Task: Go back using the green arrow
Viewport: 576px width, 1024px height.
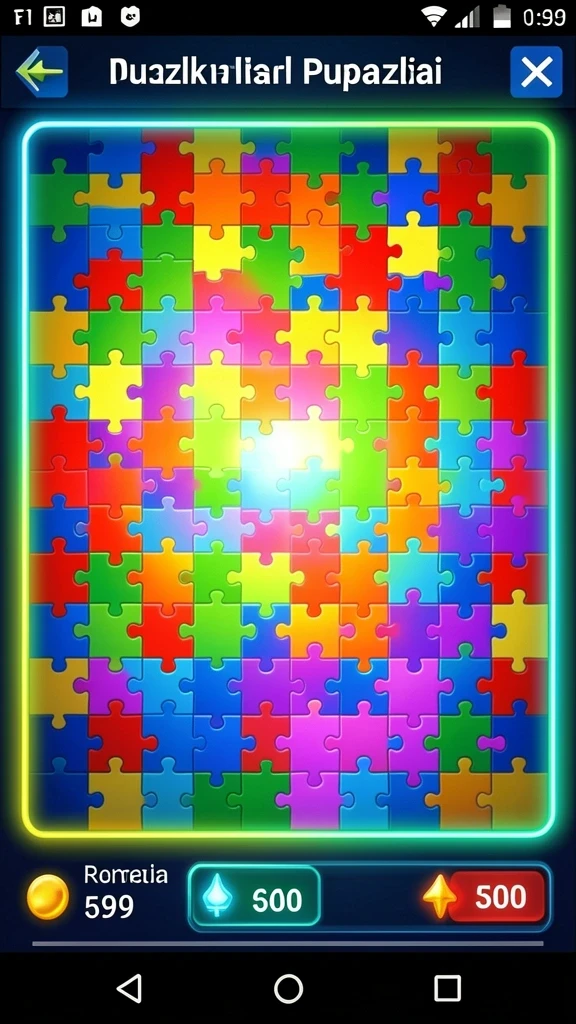Action: 41,72
